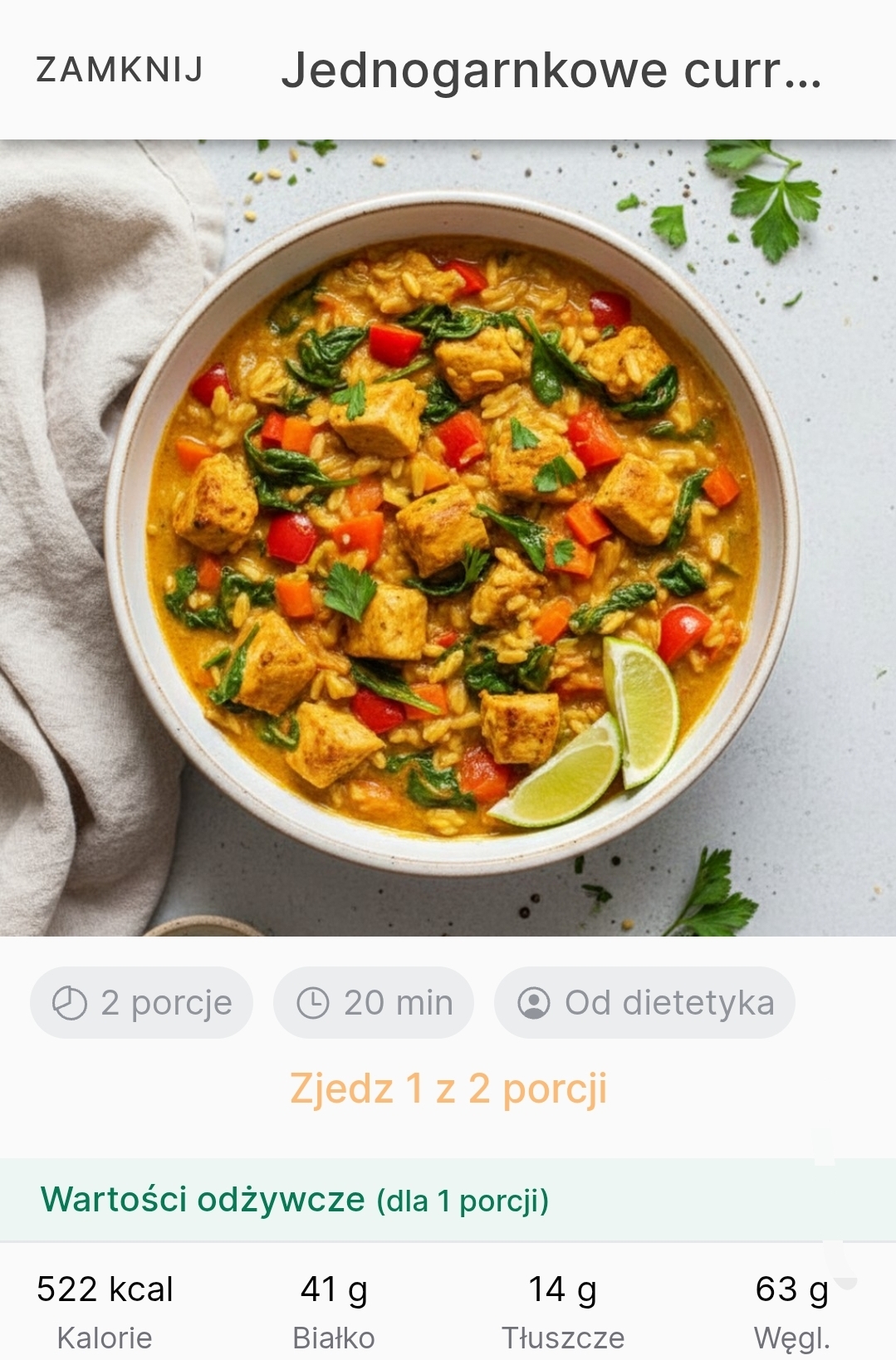Tap the 2 porcje chip
896x1360 pixels.
(x=141, y=1002)
